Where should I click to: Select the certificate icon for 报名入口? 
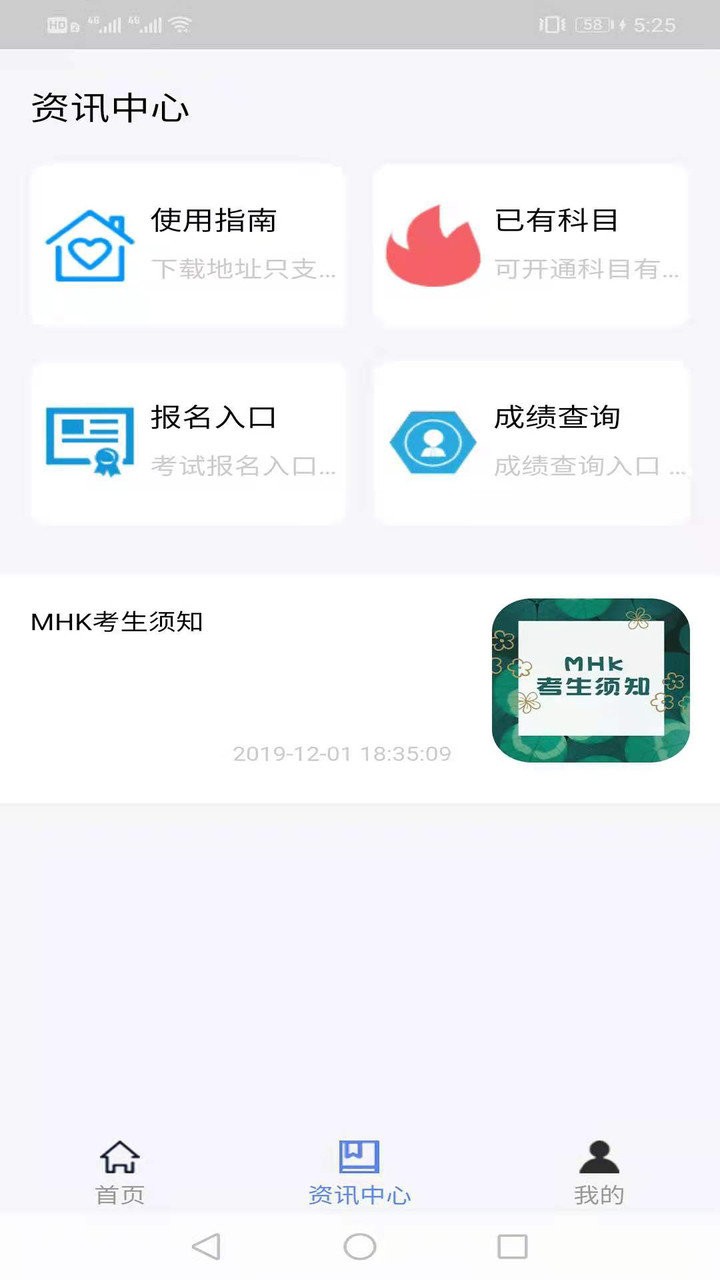[x=90, y=440]
